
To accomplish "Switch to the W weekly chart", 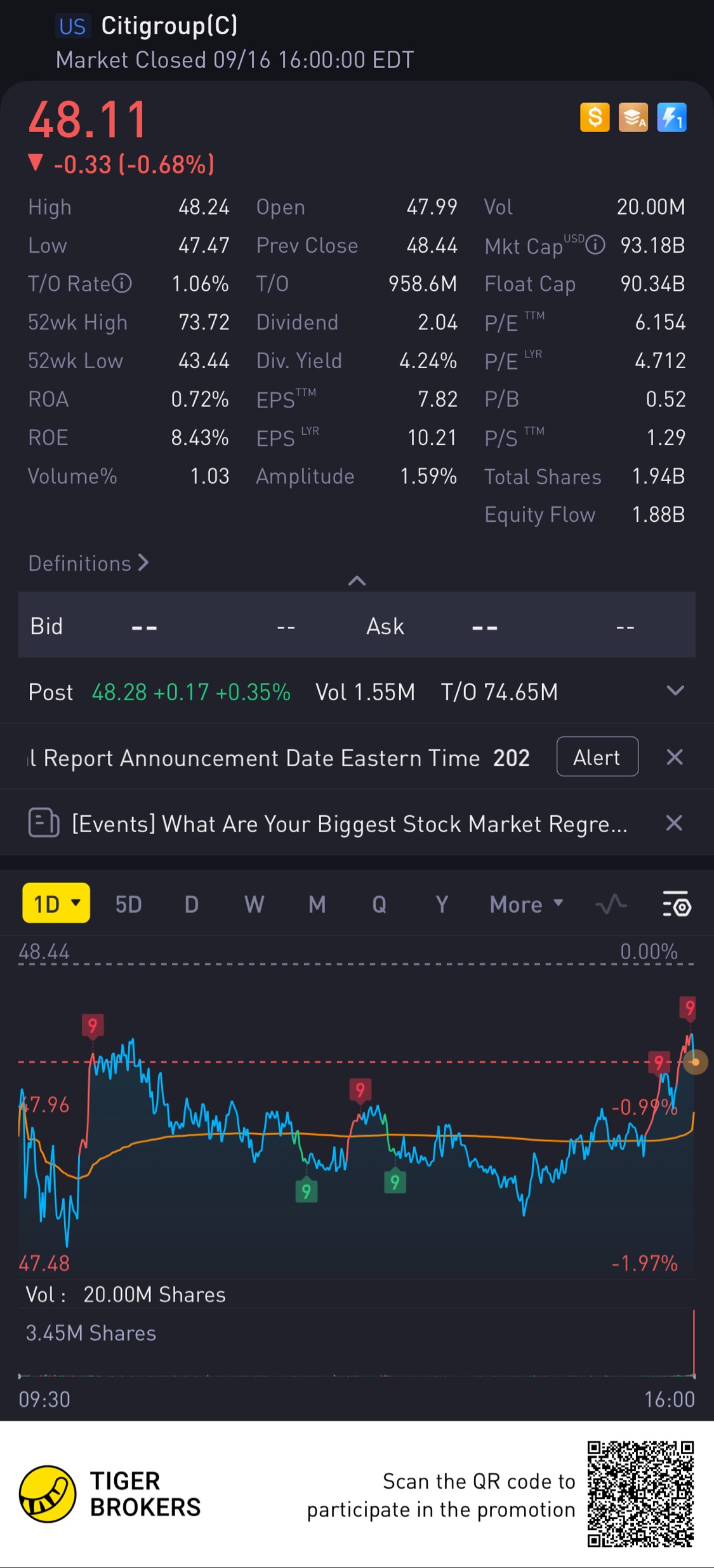I will [254, 904].
